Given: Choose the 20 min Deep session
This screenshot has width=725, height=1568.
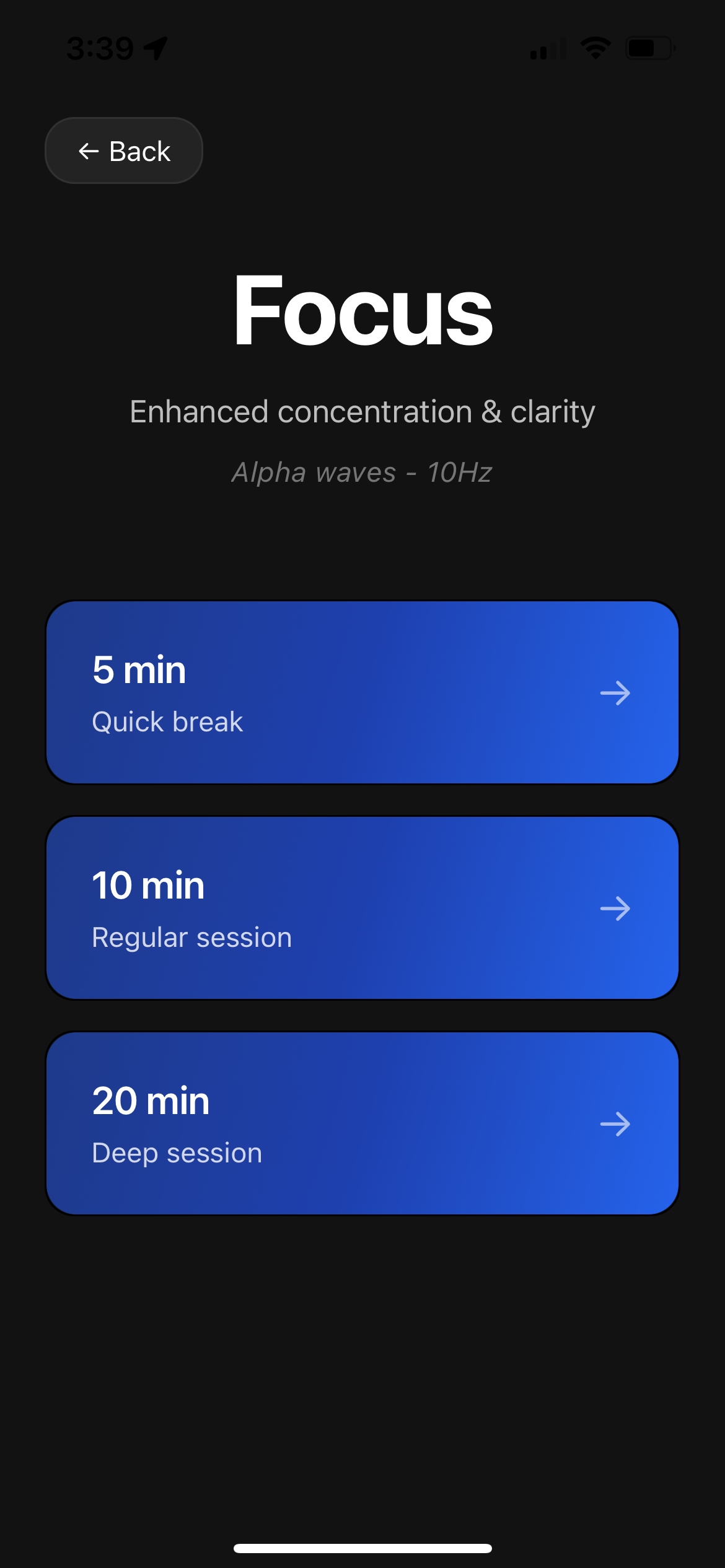Looking at the screenshot, I should [362, 1123].
